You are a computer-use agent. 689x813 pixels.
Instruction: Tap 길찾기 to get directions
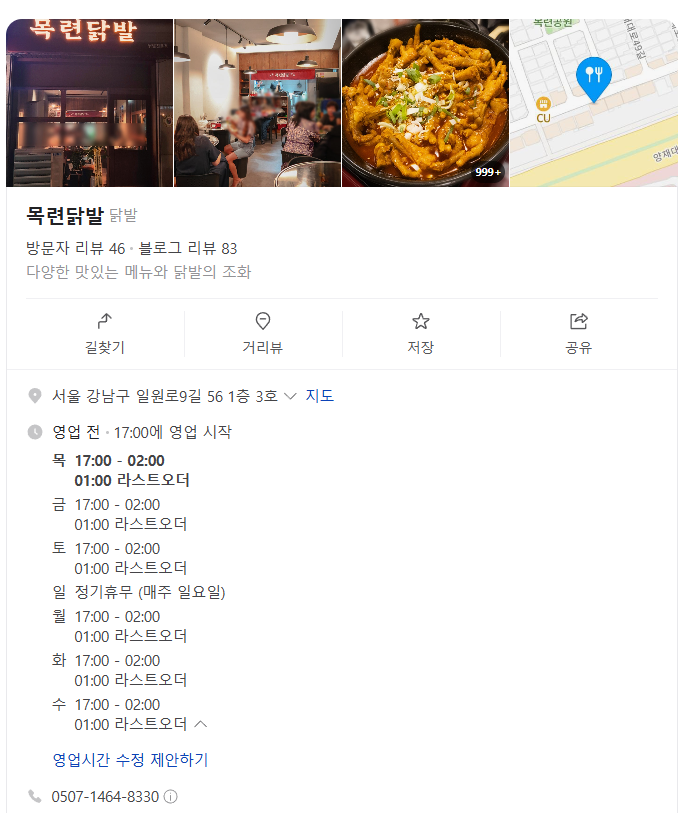pyautogui.click(x=105, y=334)
